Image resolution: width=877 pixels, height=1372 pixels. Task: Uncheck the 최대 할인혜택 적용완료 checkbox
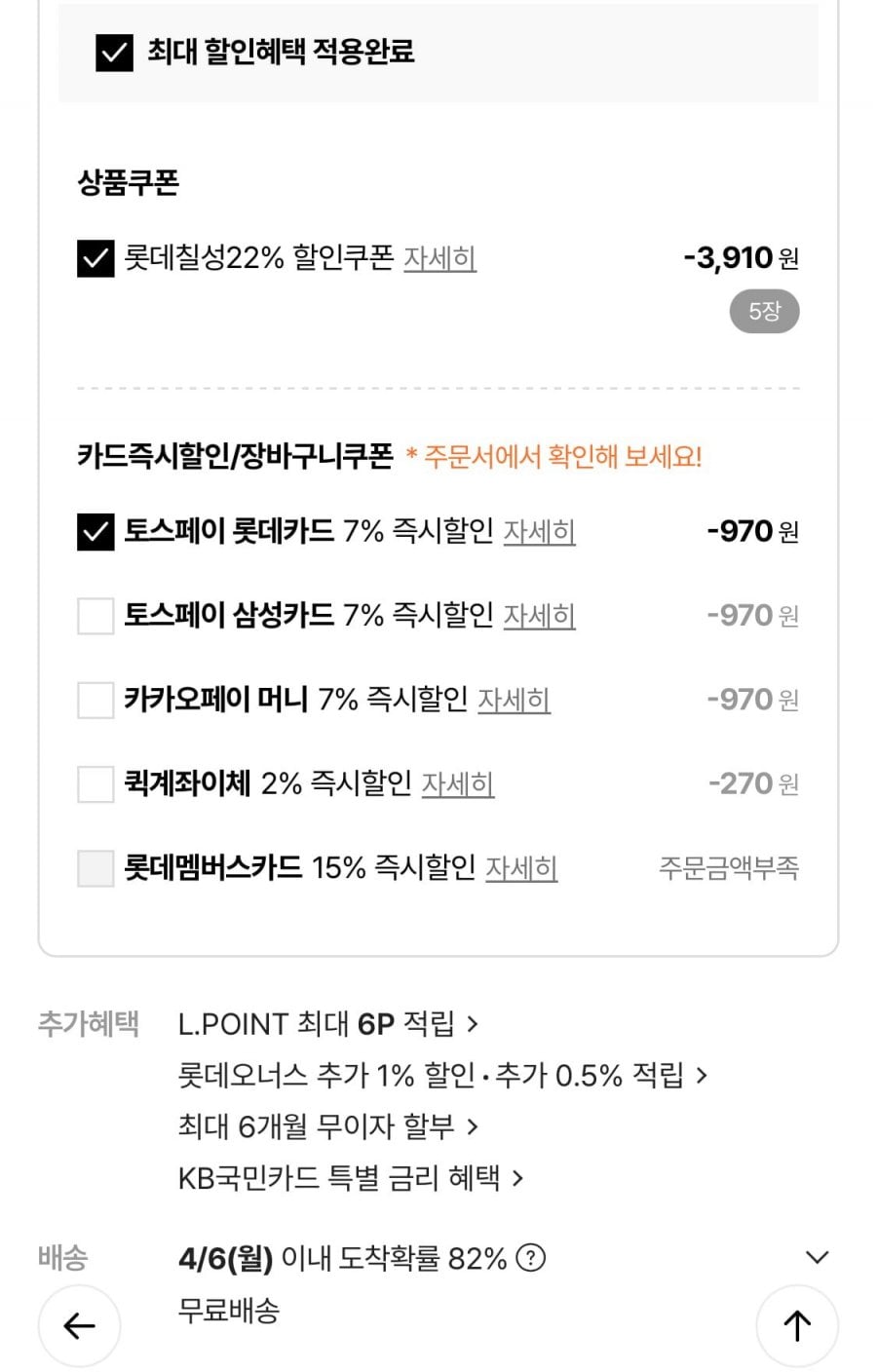pos(114,53)
